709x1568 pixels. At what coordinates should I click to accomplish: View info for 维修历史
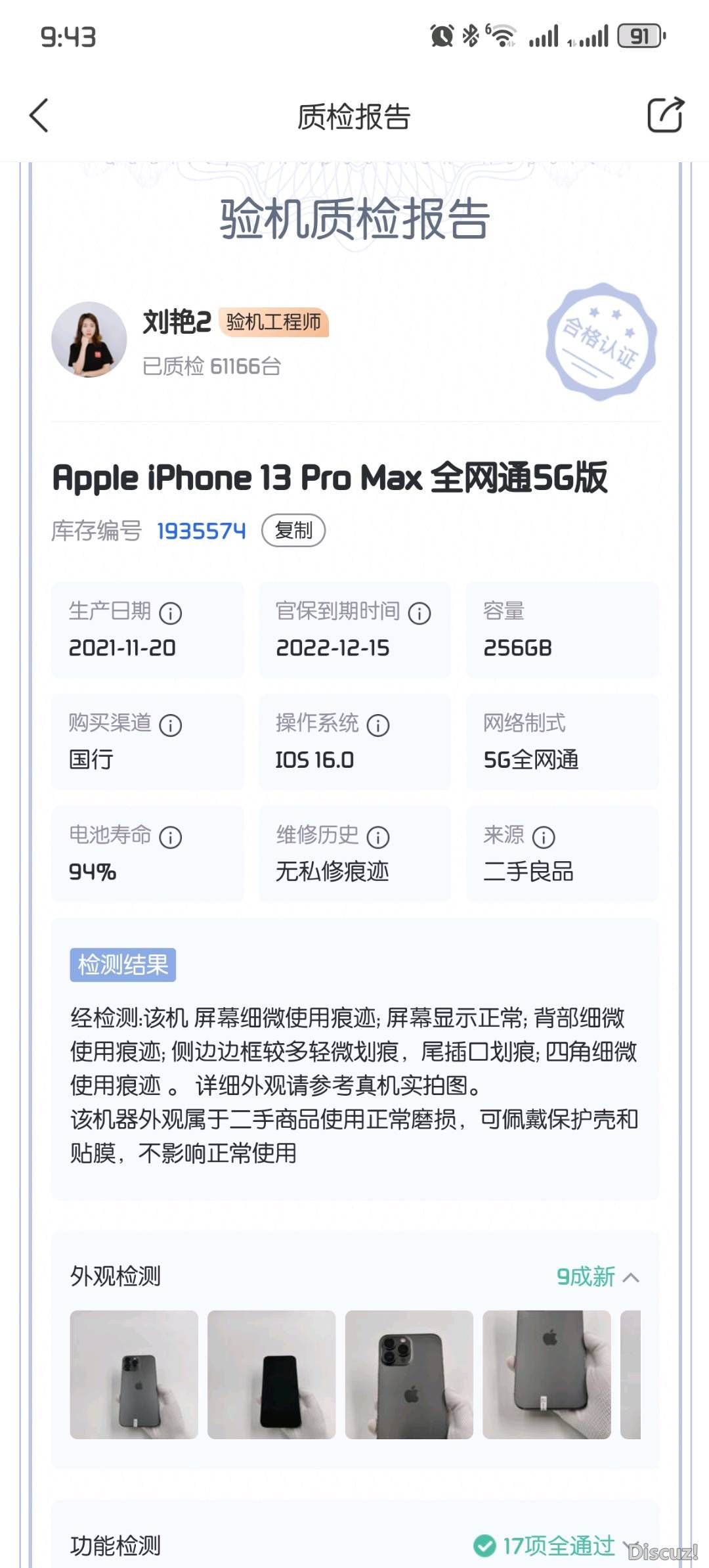378,837
